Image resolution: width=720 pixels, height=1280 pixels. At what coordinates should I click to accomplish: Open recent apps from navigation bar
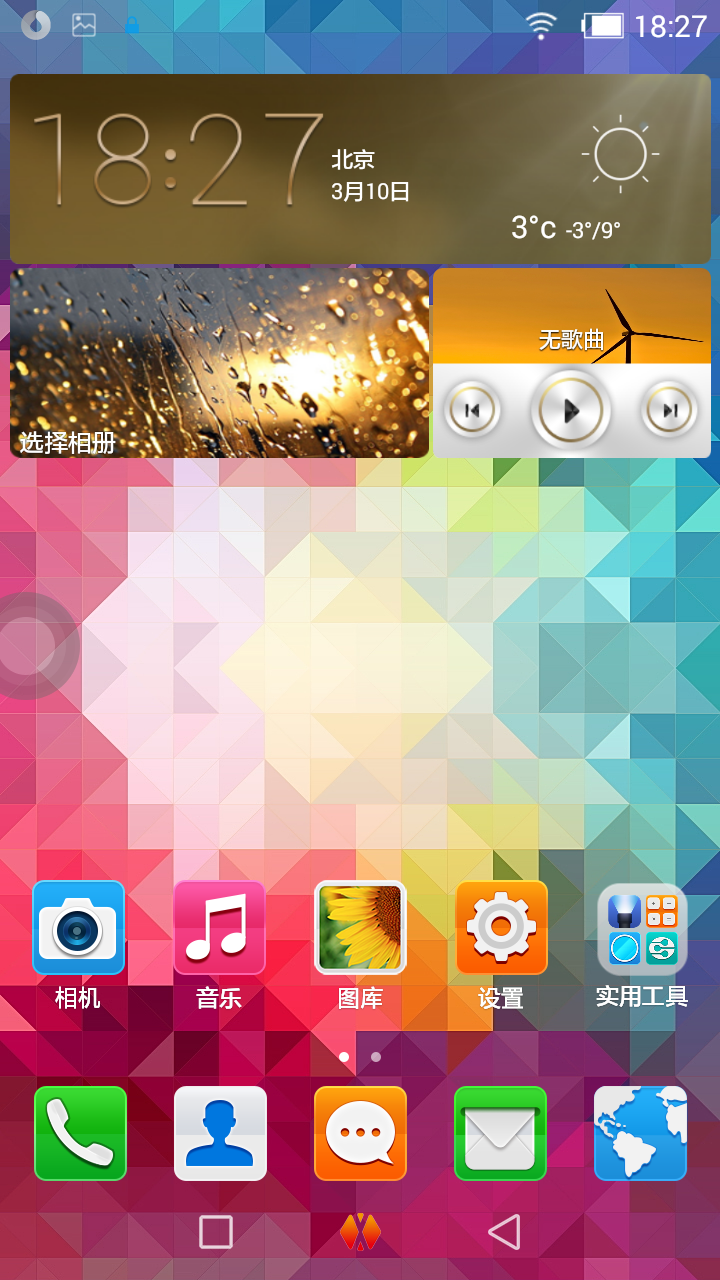click(216, 1232)
